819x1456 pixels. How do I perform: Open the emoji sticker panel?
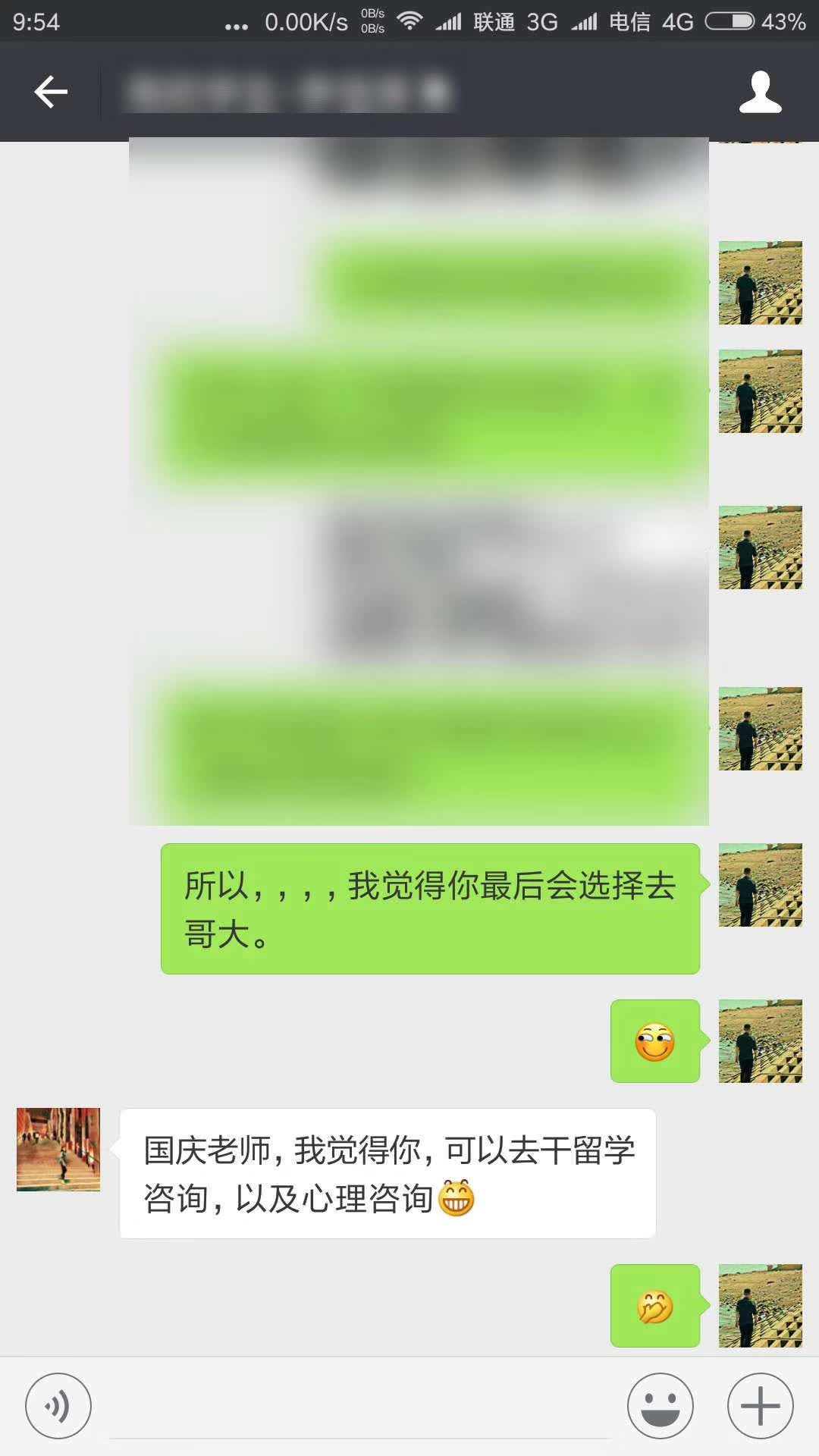coord(660,1406)
